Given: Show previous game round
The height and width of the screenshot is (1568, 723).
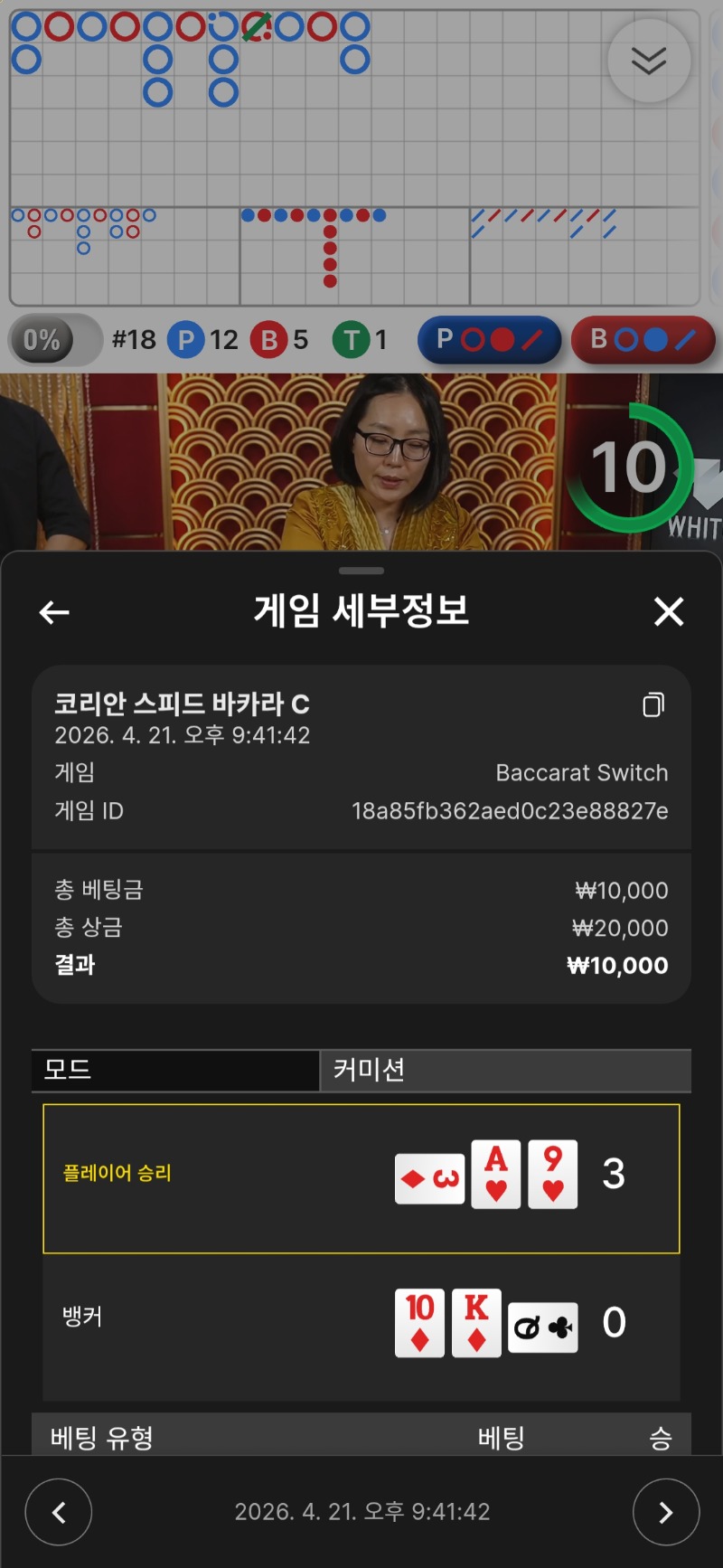Looking at the screenshot, I should pos(59,1512).
